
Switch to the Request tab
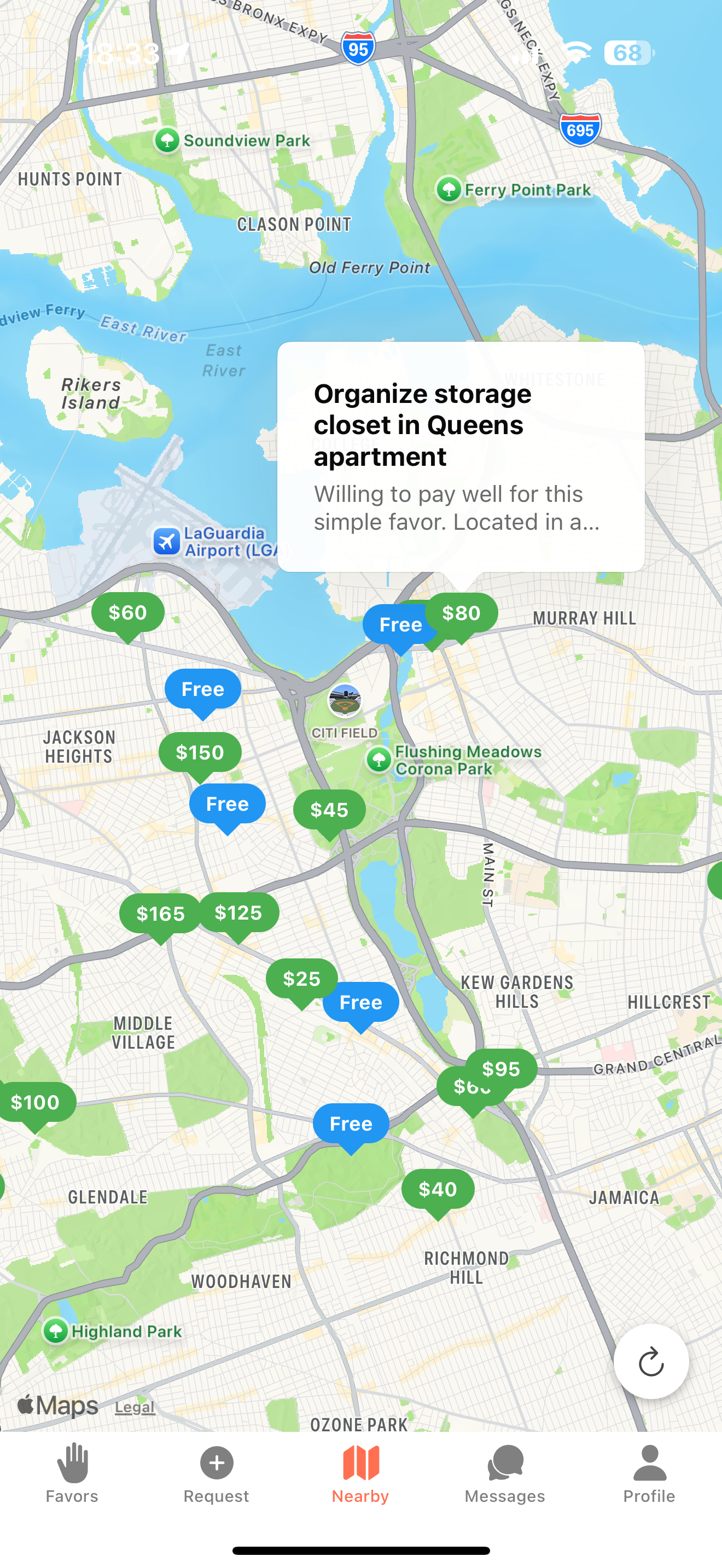[x=216, y=1473]
